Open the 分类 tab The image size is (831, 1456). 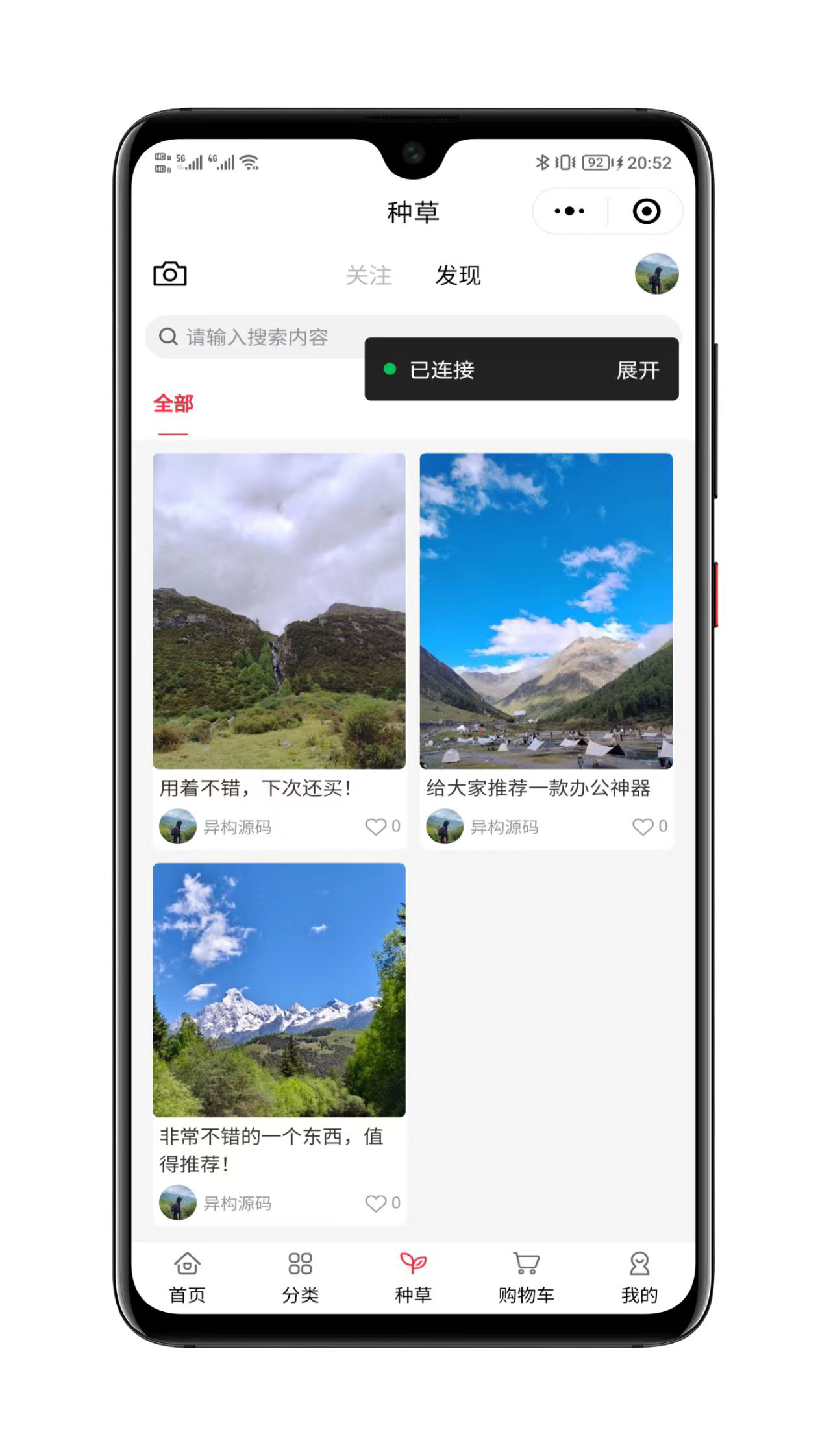[300, 1277]
